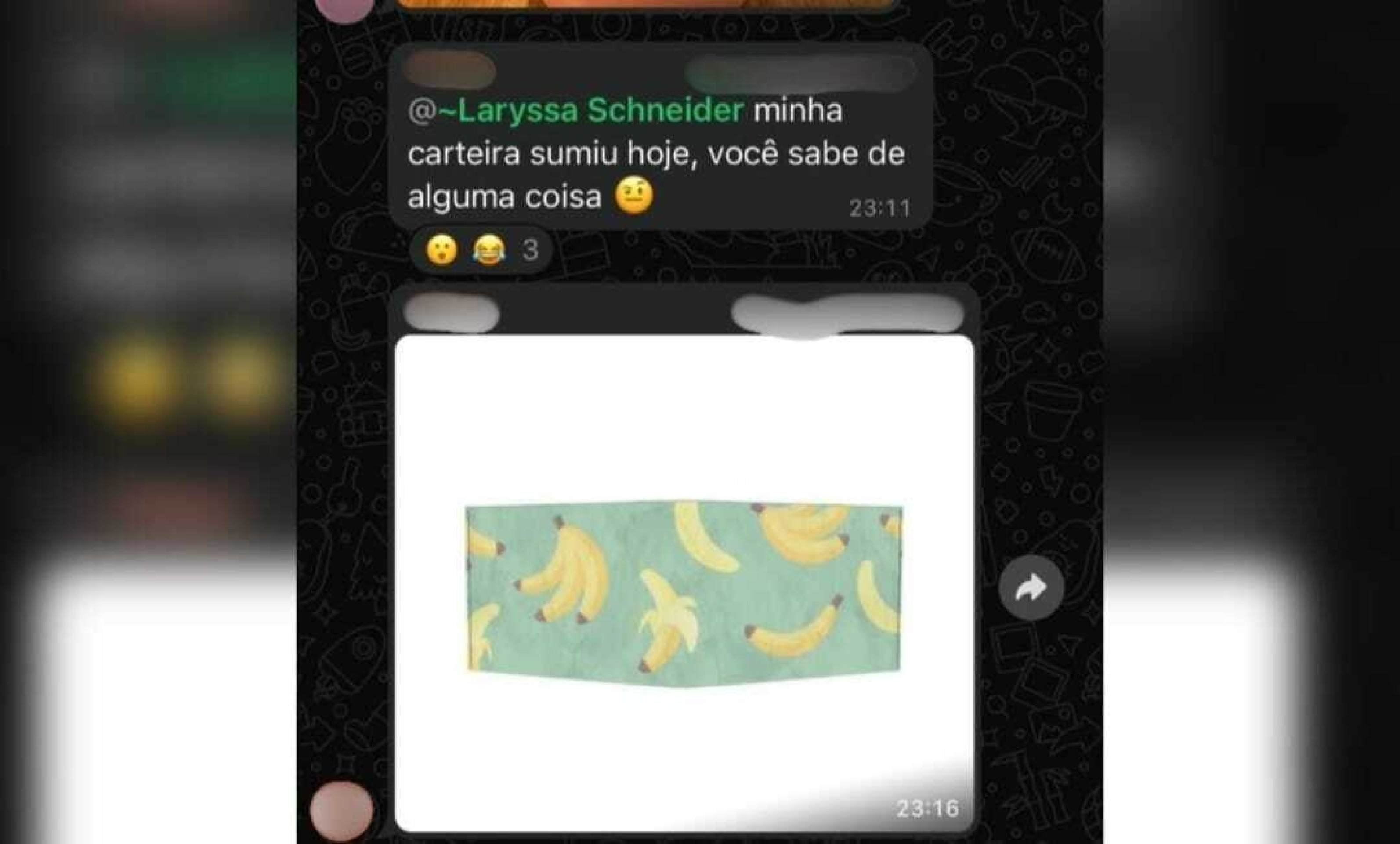Open the sender's avatar beside the banana photo

341,811
